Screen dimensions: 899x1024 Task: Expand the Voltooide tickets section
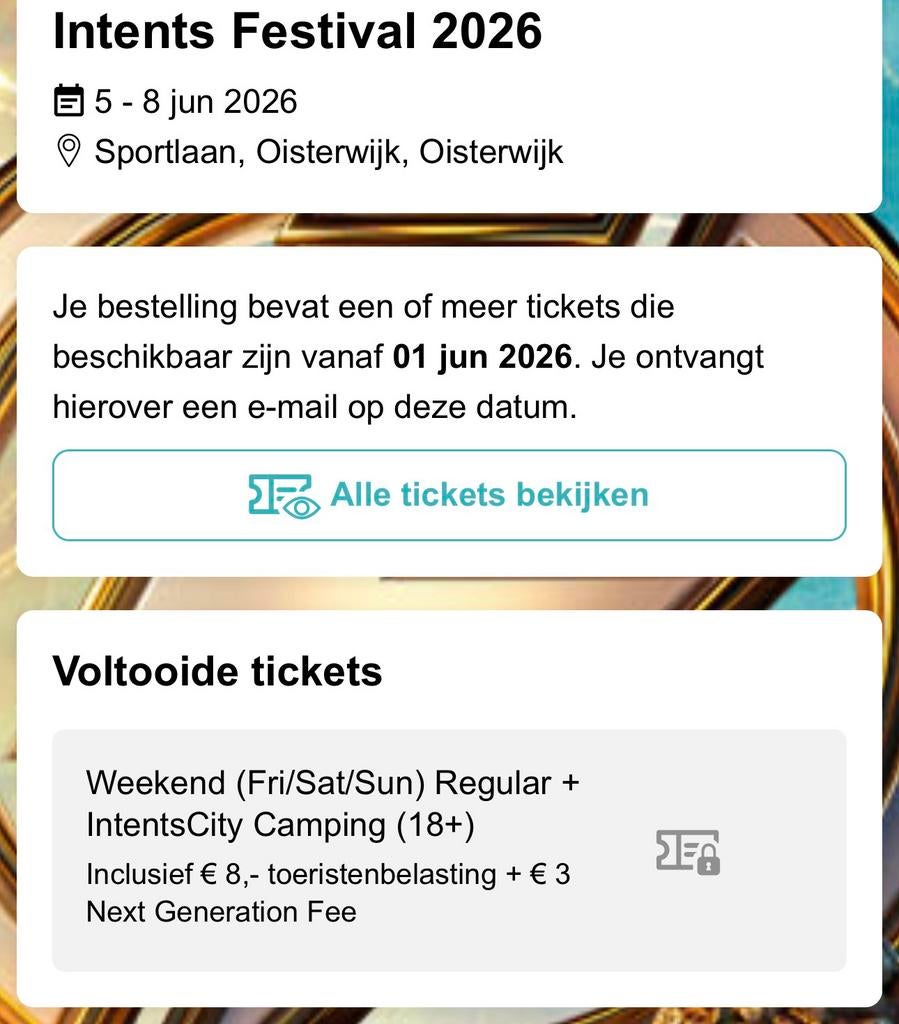tap(218, 671)
